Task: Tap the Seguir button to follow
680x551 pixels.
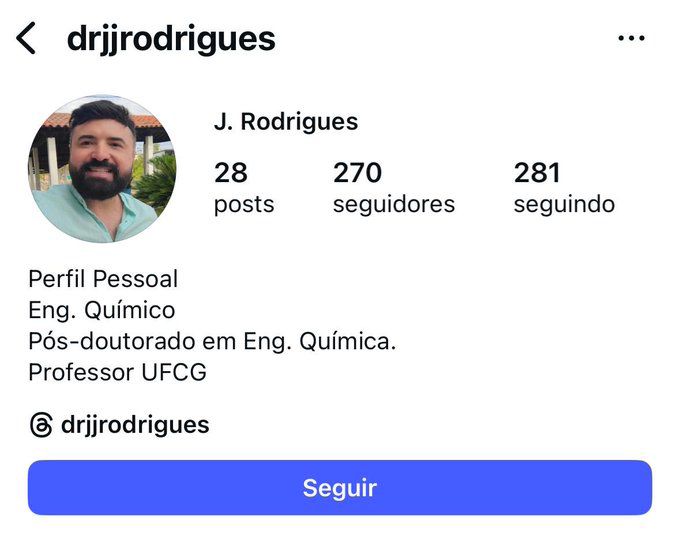Action: point(339,488)
